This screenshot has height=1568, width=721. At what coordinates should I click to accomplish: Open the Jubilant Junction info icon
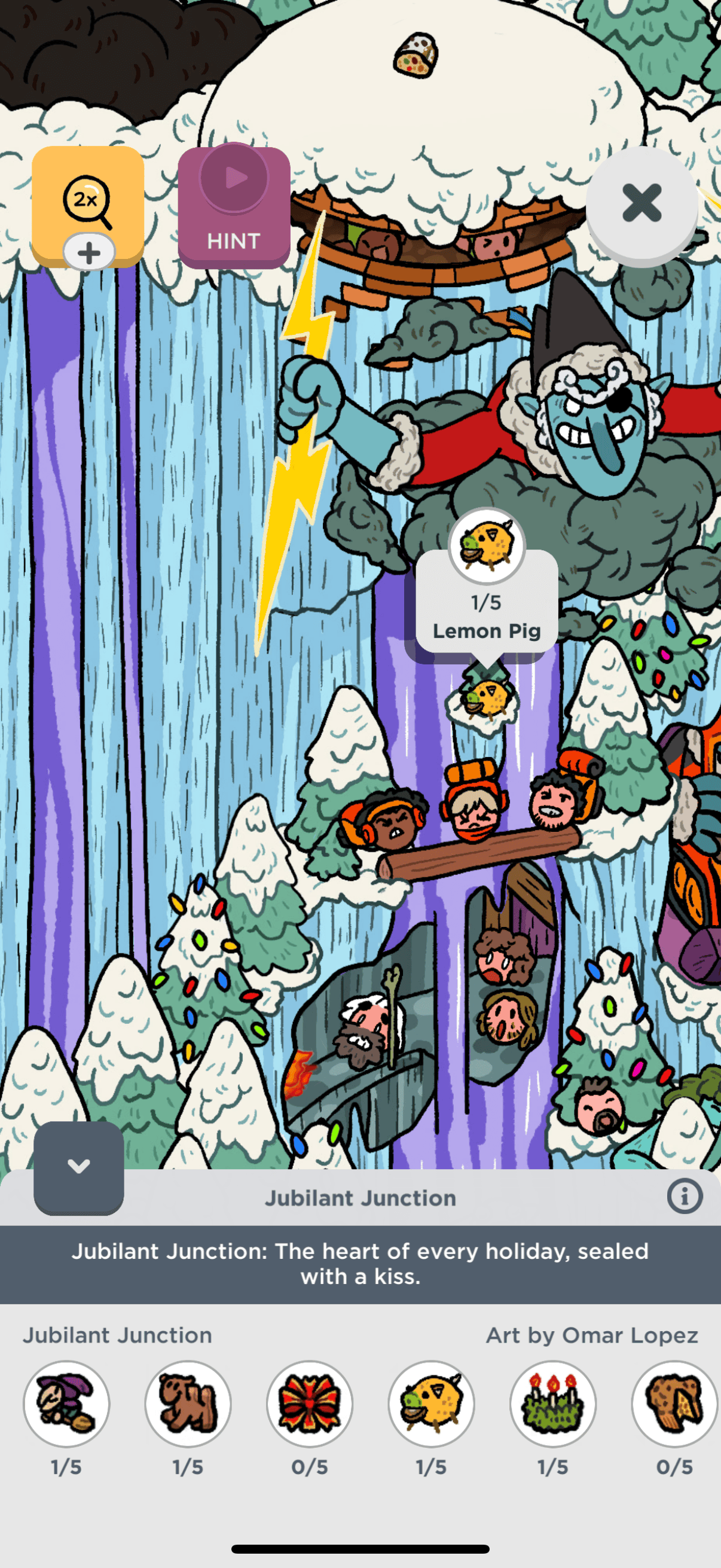tap(685, 1197)
